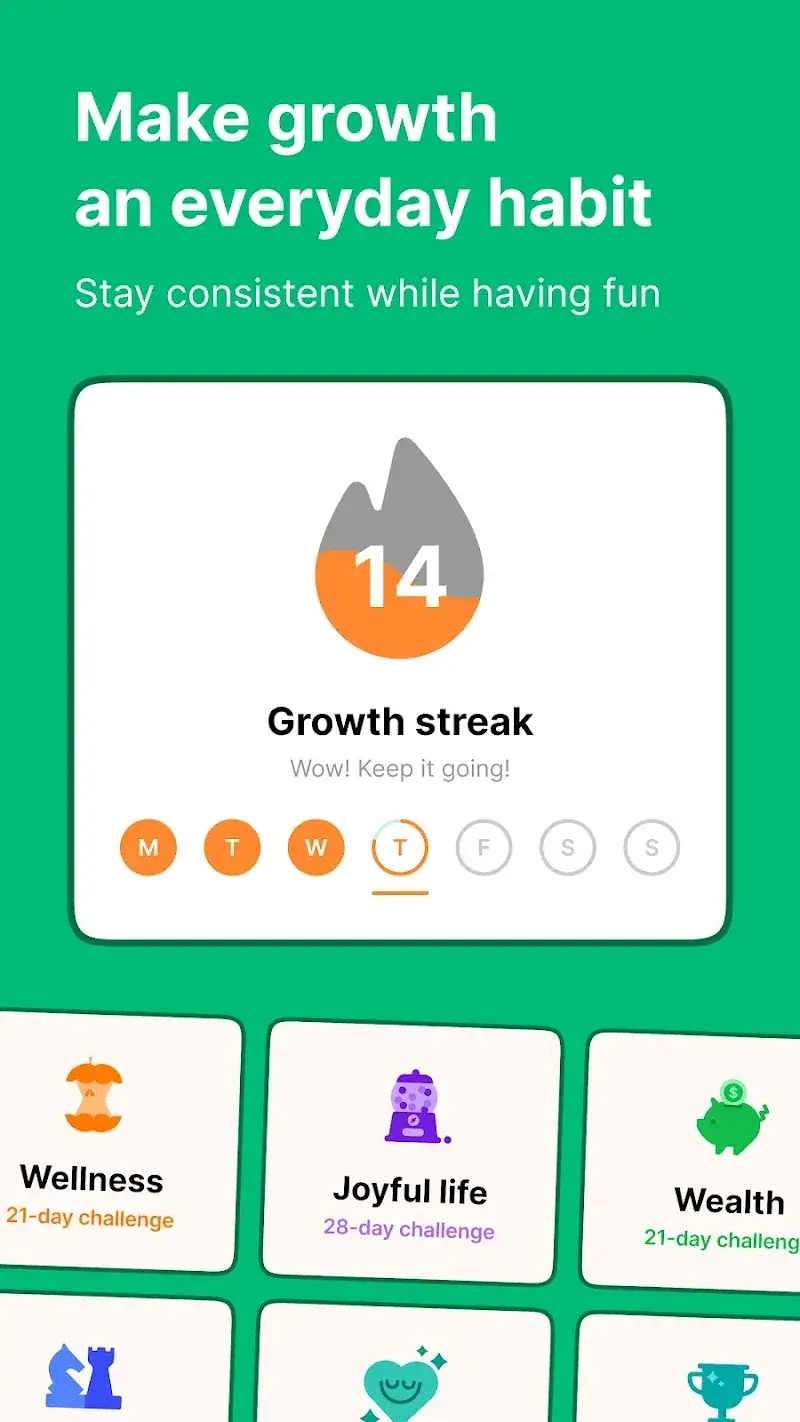Mark the first Saturday circle

pyautogui.click(x=567, y=848)
